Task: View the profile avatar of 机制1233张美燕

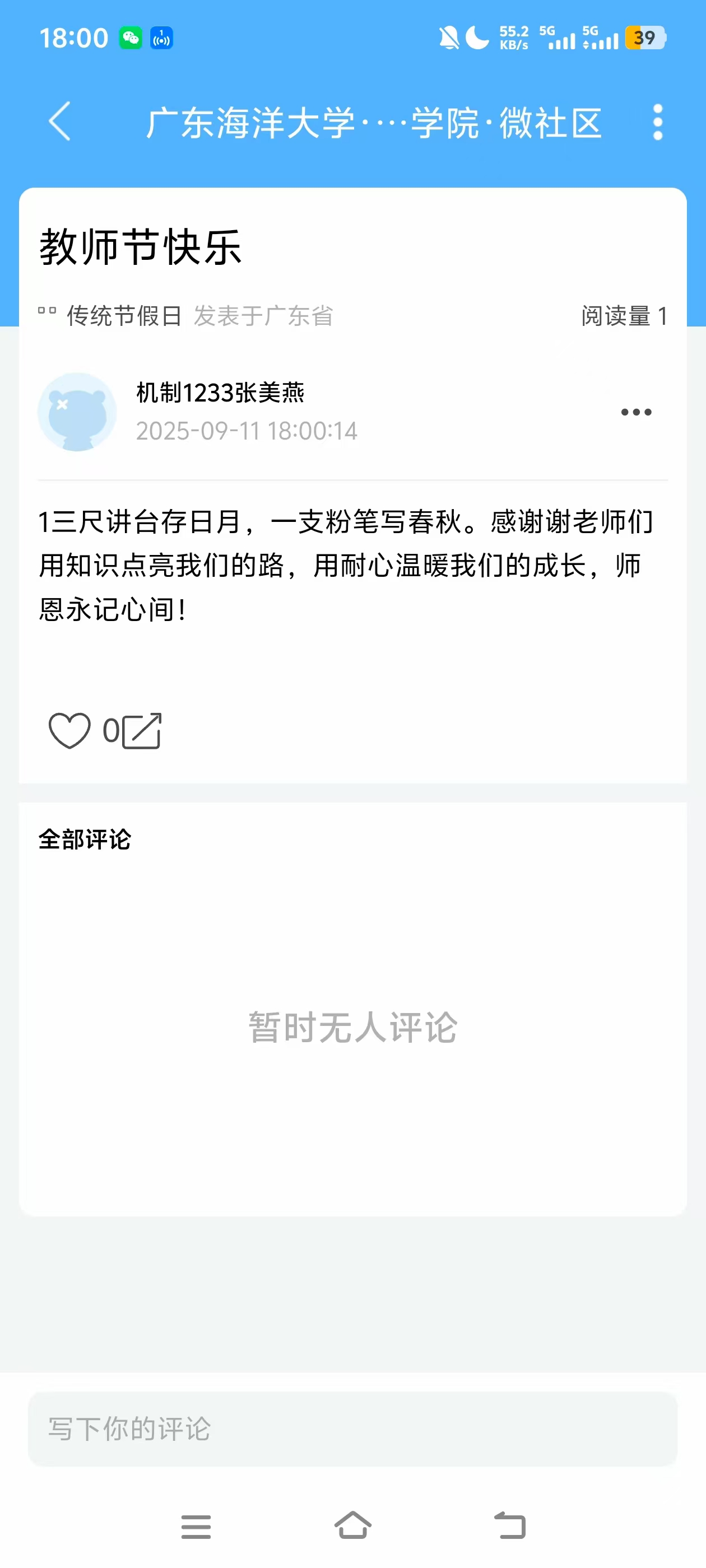Action: click(77, 412)
